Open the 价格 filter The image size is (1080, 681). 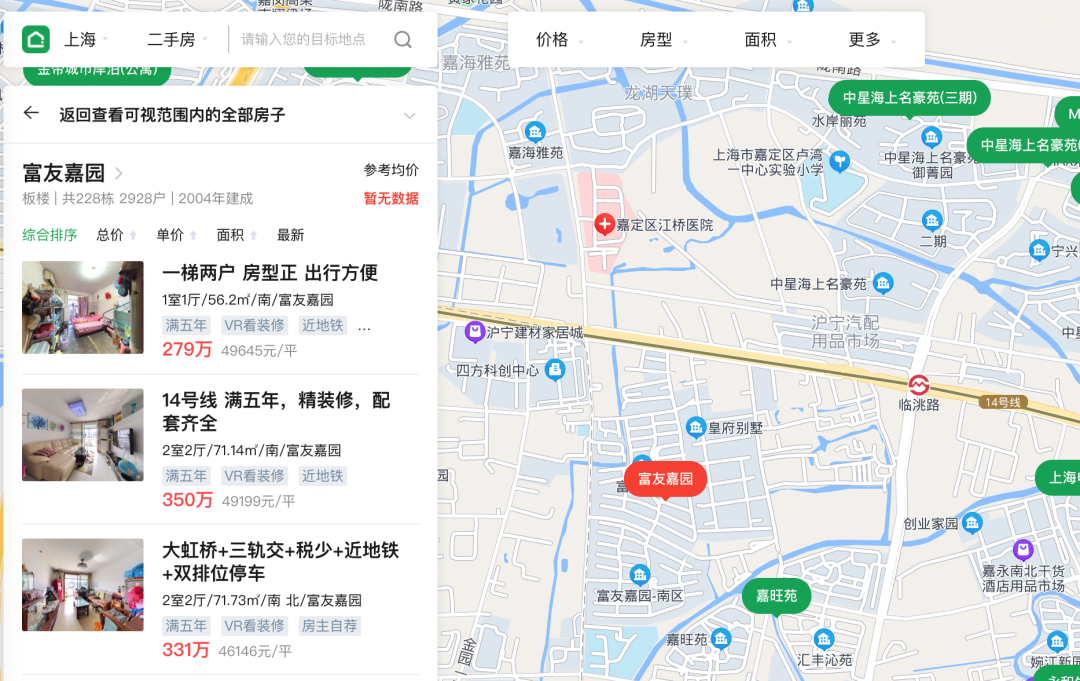[559, 40]
